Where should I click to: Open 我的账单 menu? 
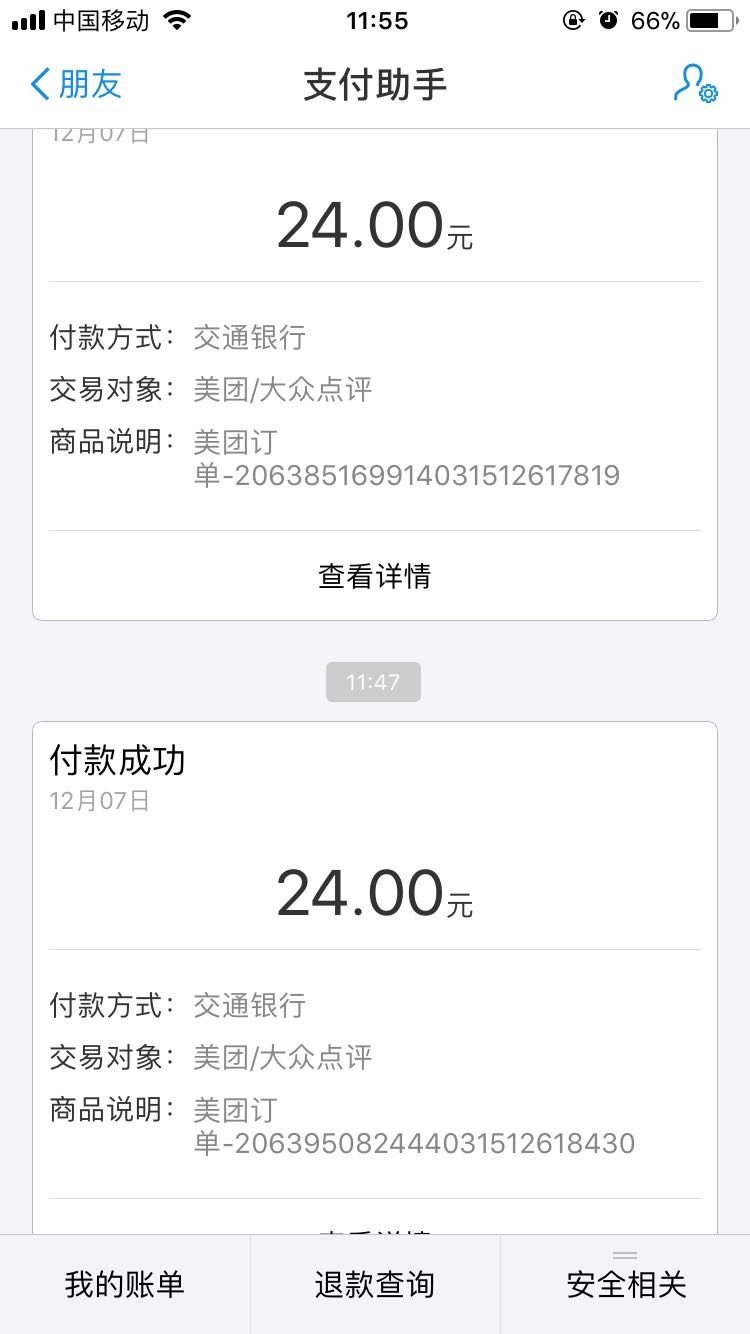coord(125,1284)
